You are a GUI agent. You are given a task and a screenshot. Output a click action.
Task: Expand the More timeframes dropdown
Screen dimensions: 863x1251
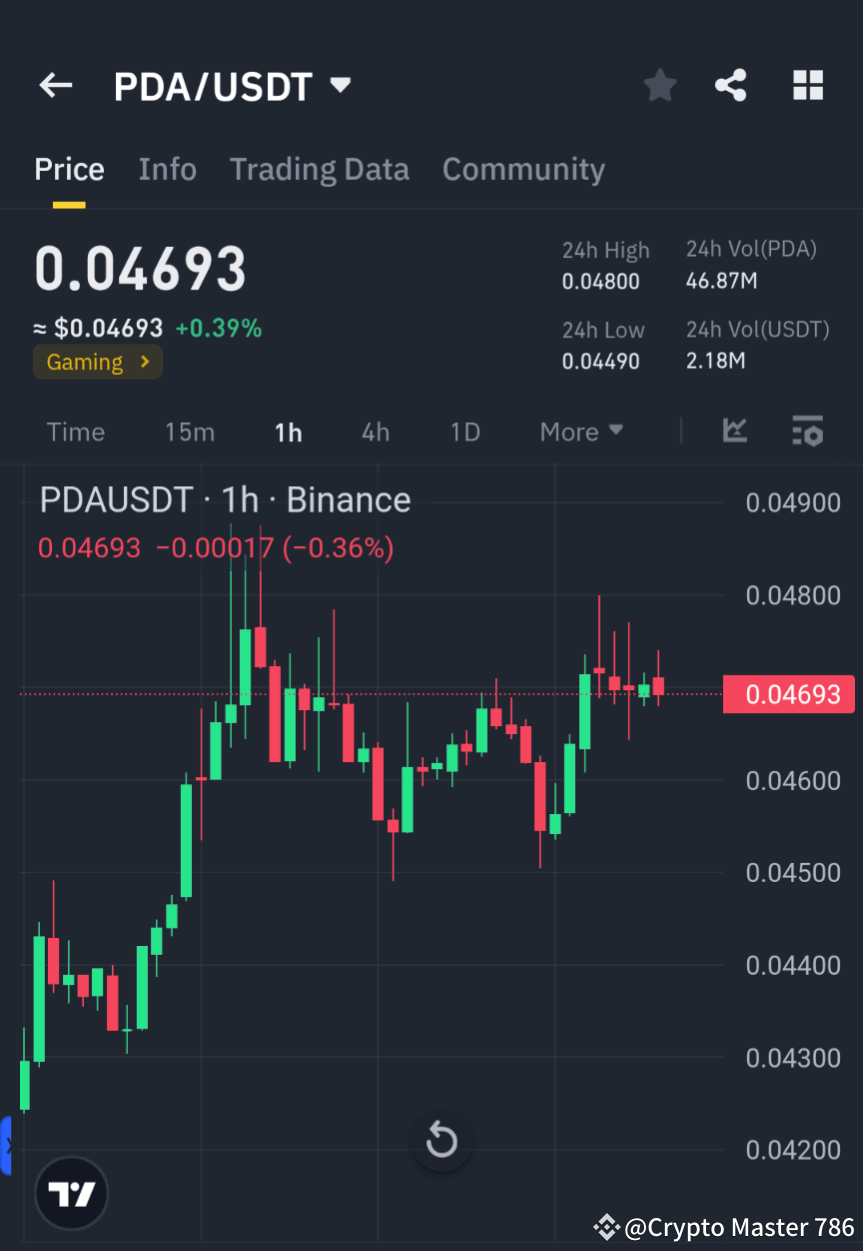click(580, 431)
